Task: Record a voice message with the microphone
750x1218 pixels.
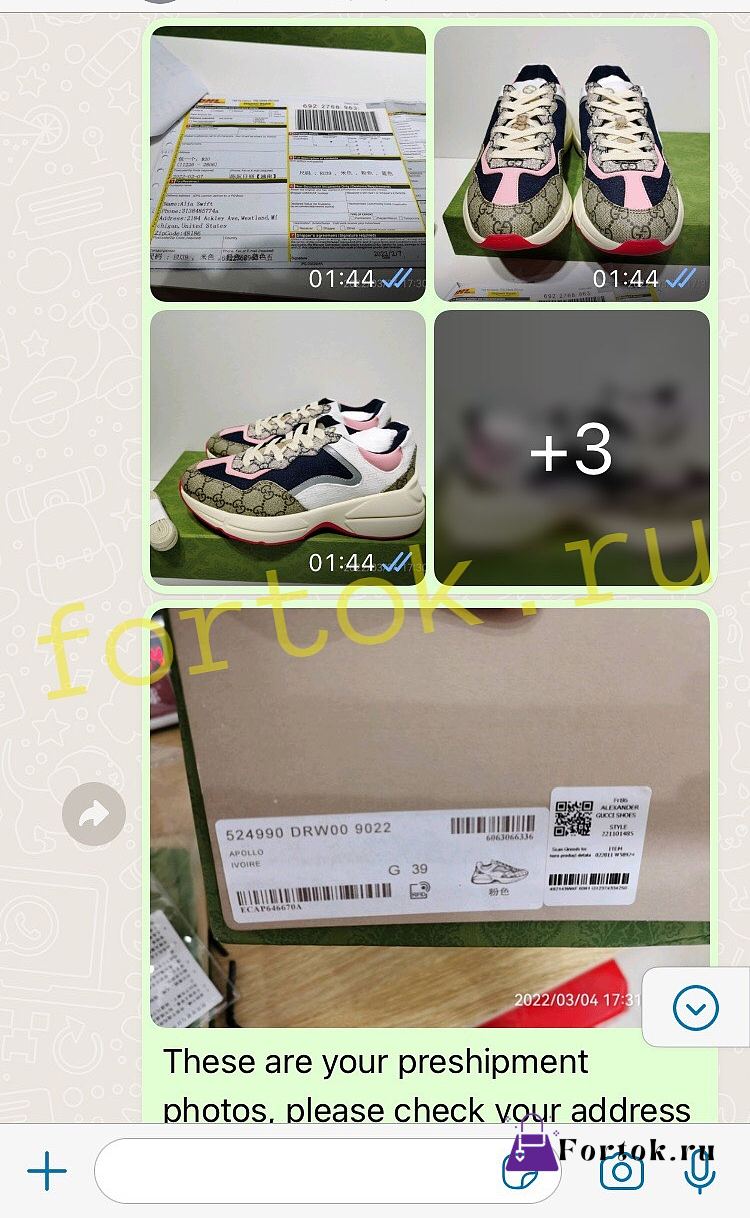Action: [x=700, y=1171]
